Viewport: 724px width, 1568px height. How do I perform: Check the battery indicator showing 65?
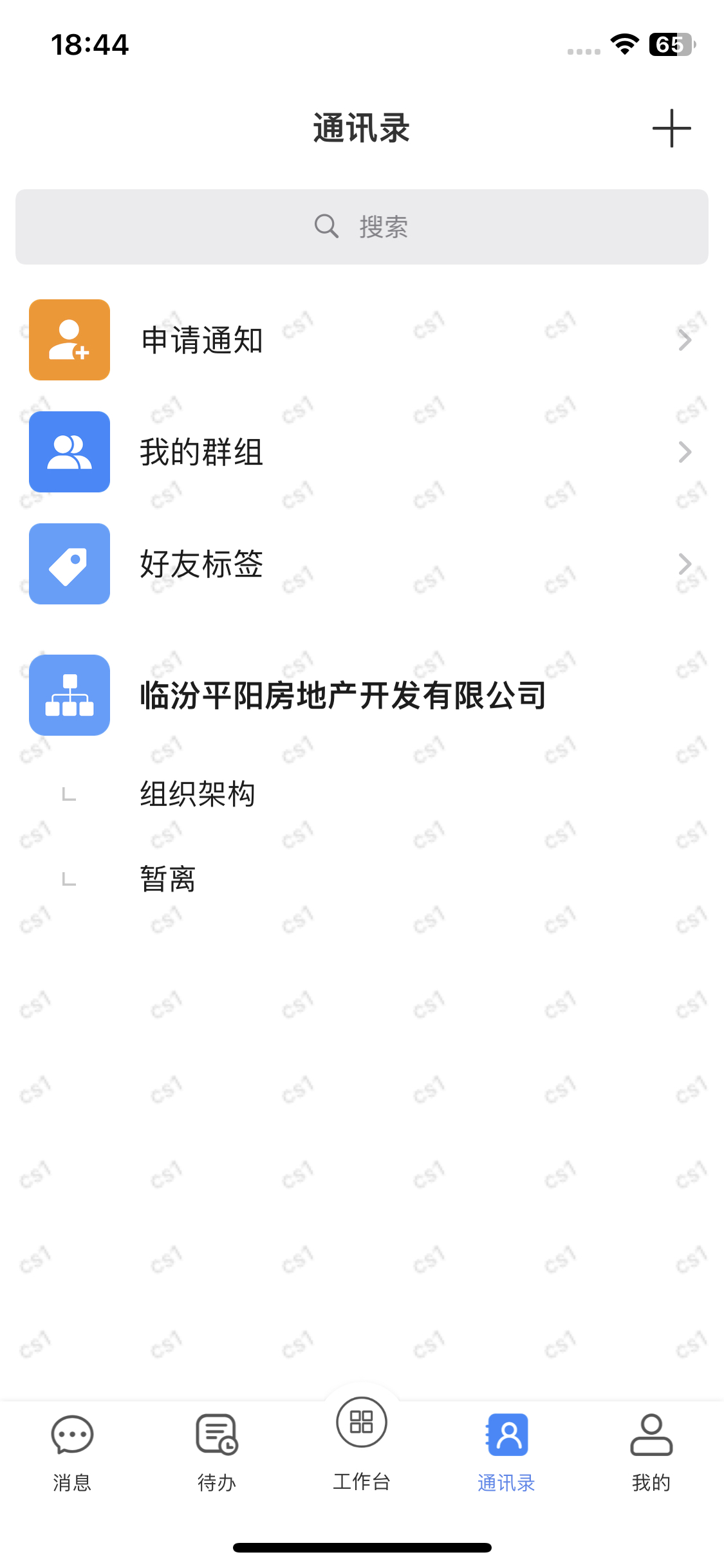tap(671, 44)
